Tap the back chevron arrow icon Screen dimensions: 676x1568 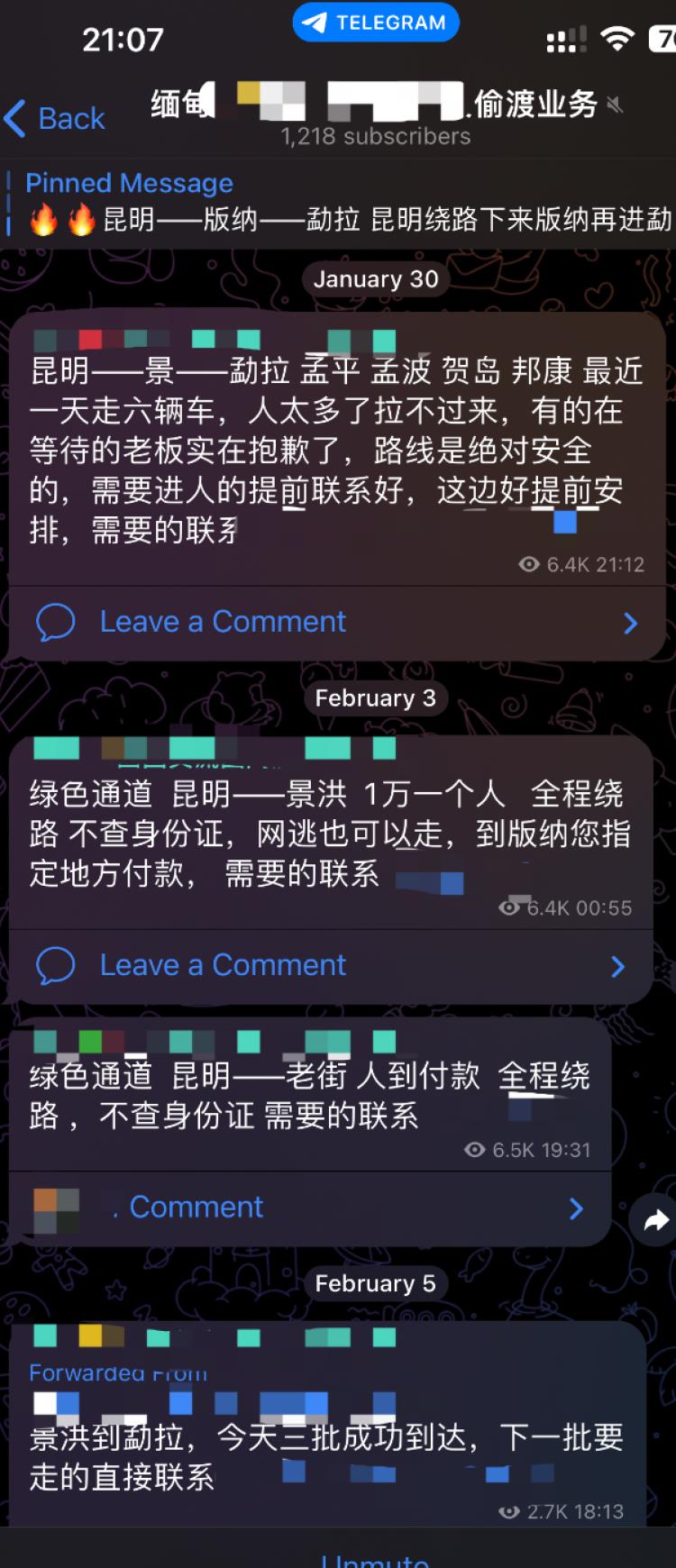14,118
